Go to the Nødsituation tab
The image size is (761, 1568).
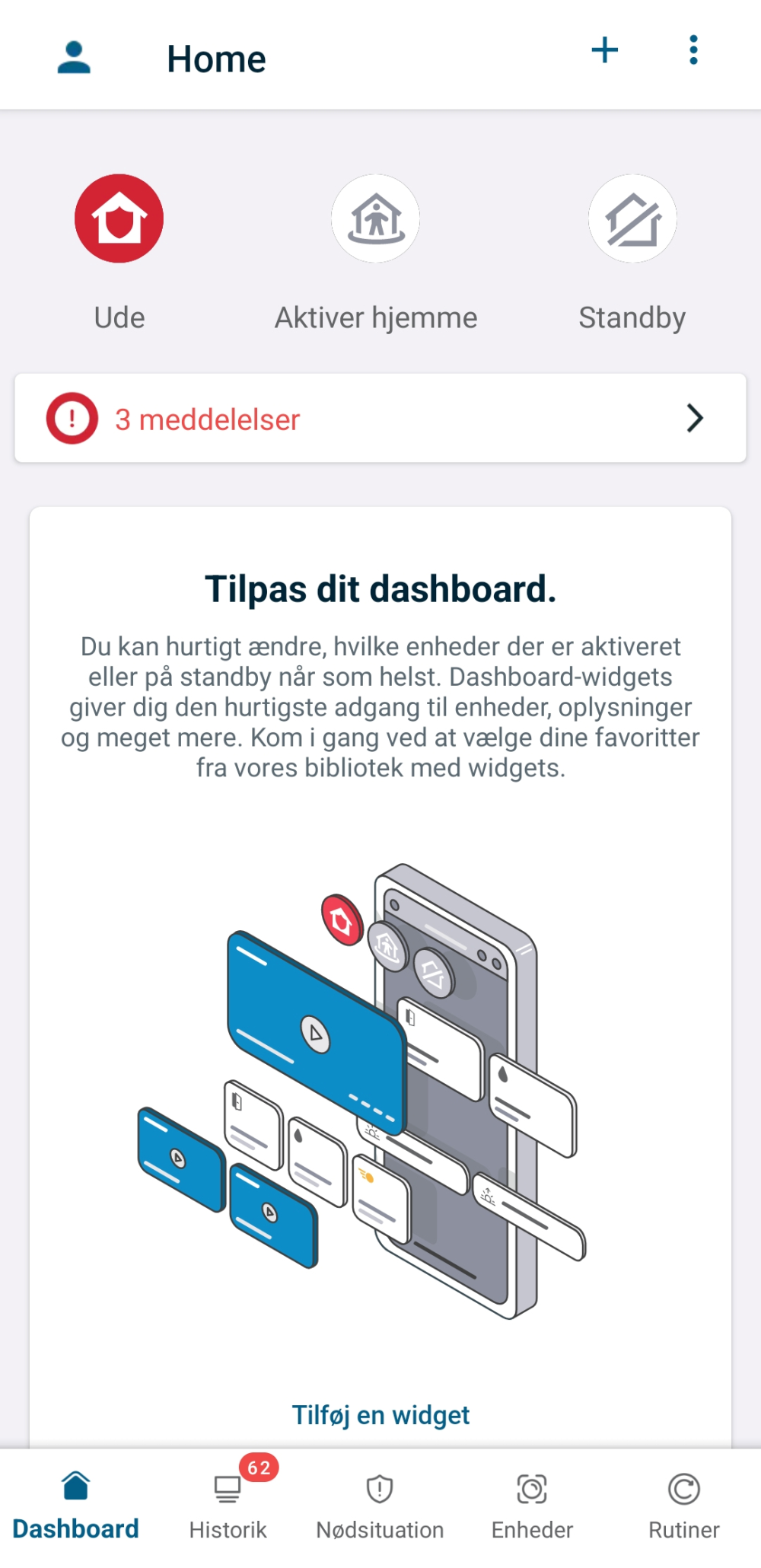tap(380, 1507)
